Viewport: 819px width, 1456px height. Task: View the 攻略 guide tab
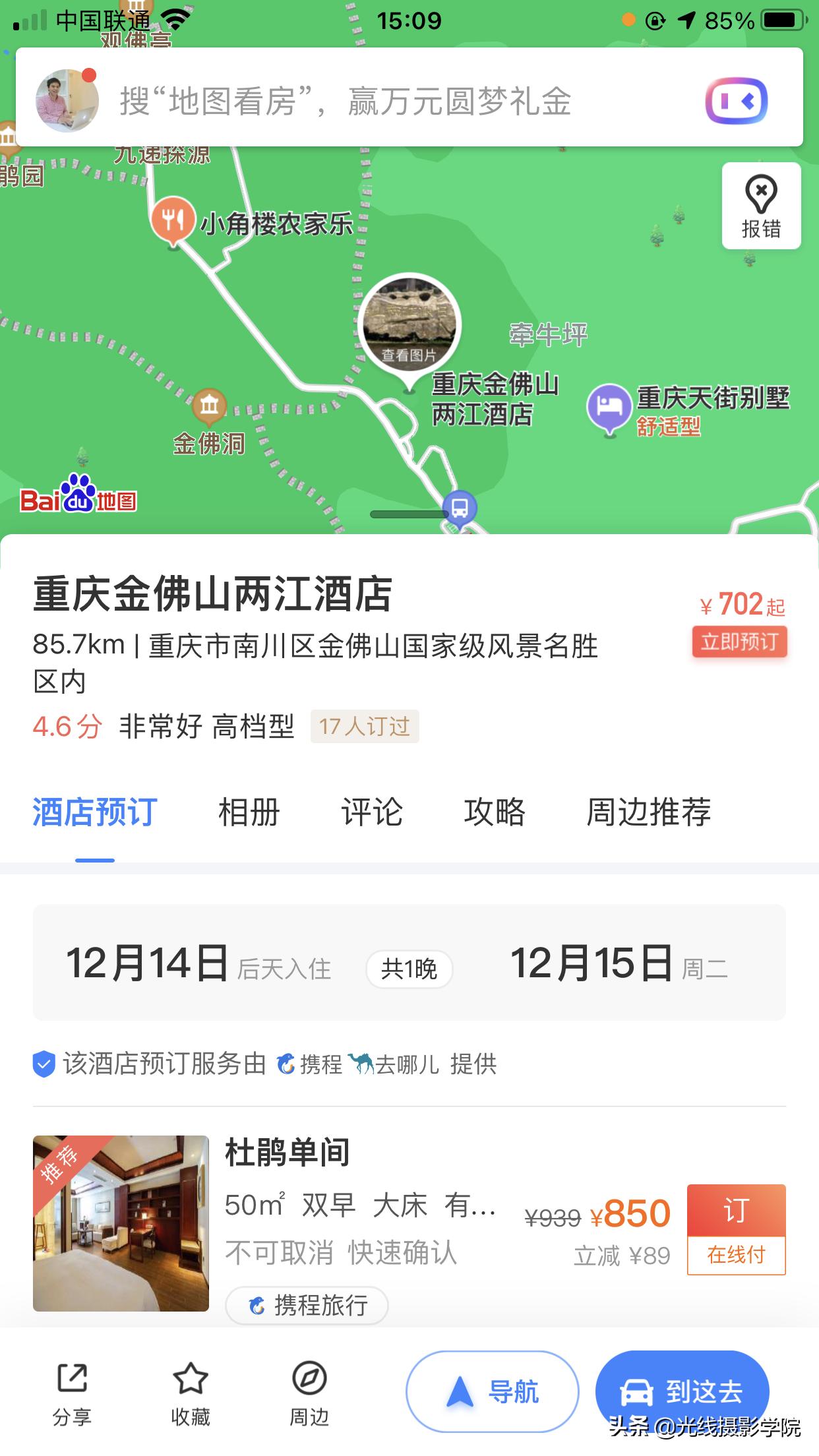(x=497, y=813)
